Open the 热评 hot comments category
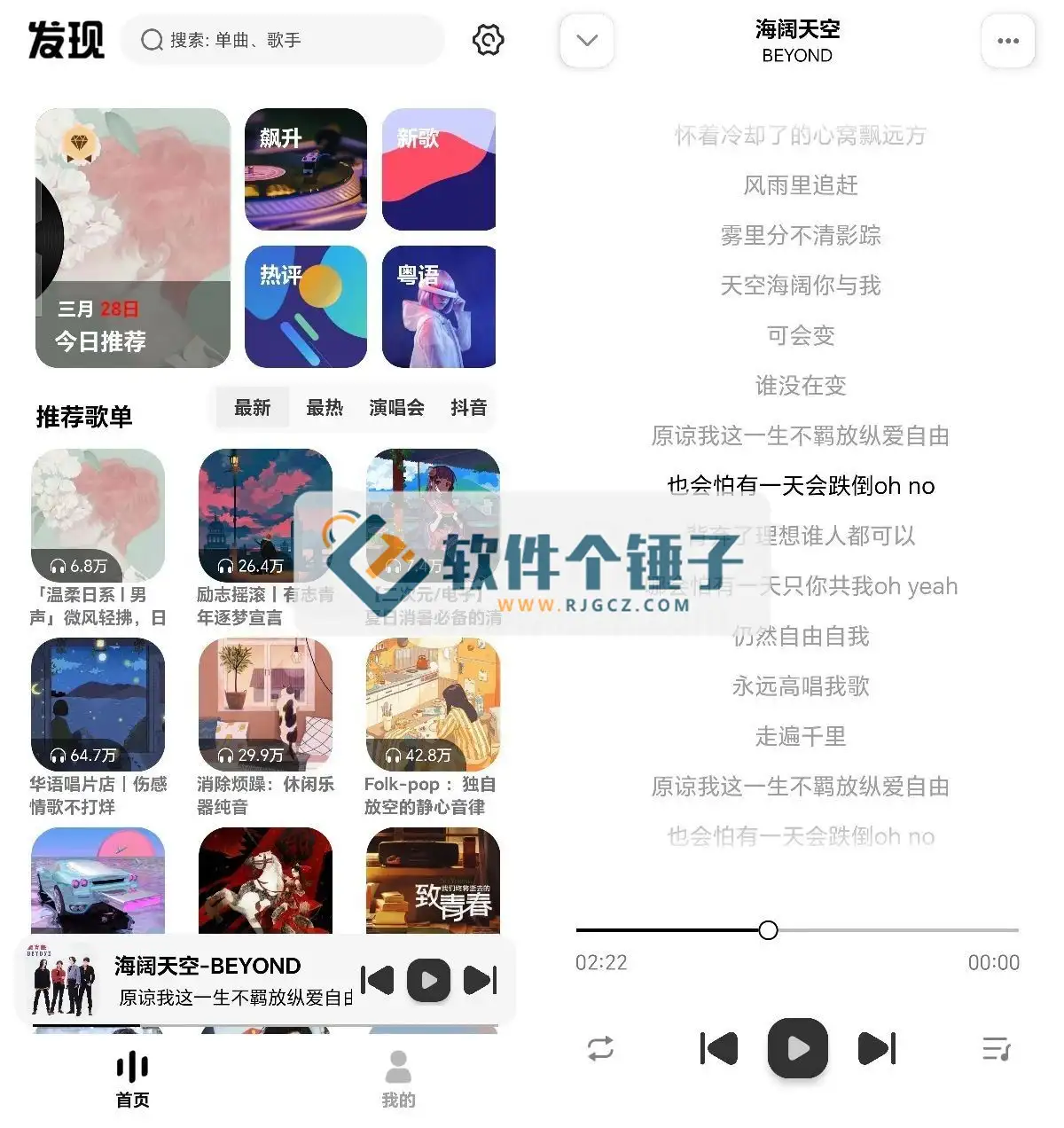 tap(305, 306)
